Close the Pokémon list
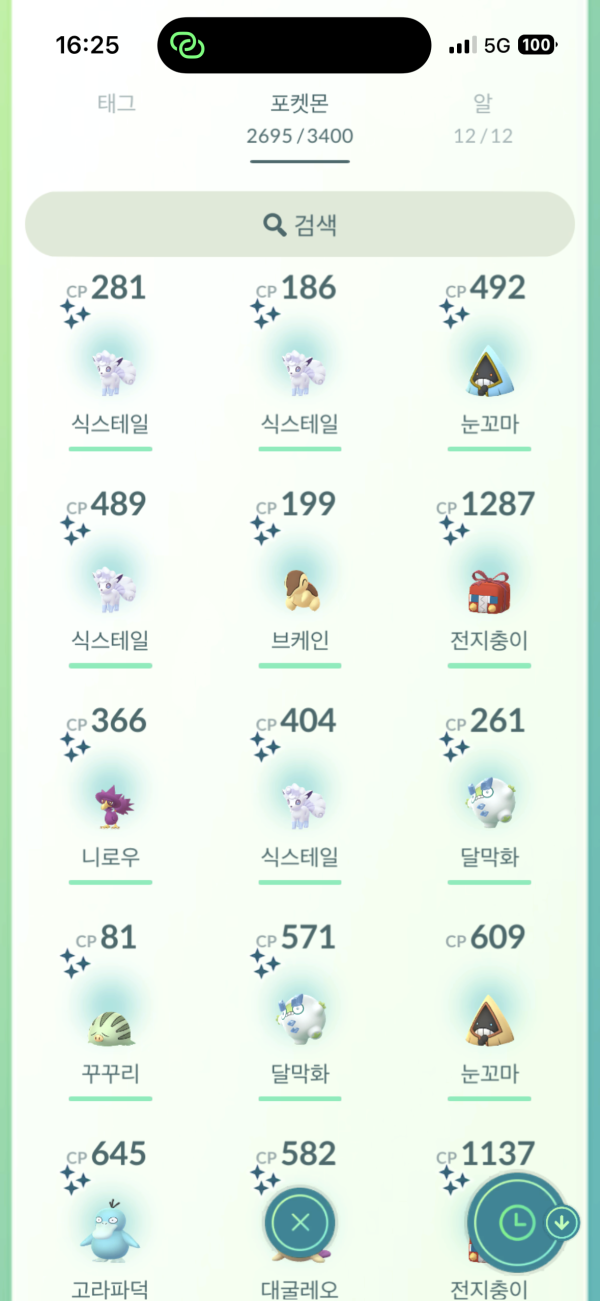The width and height of the screenshot is (600, 1301). pos(300,1222)
